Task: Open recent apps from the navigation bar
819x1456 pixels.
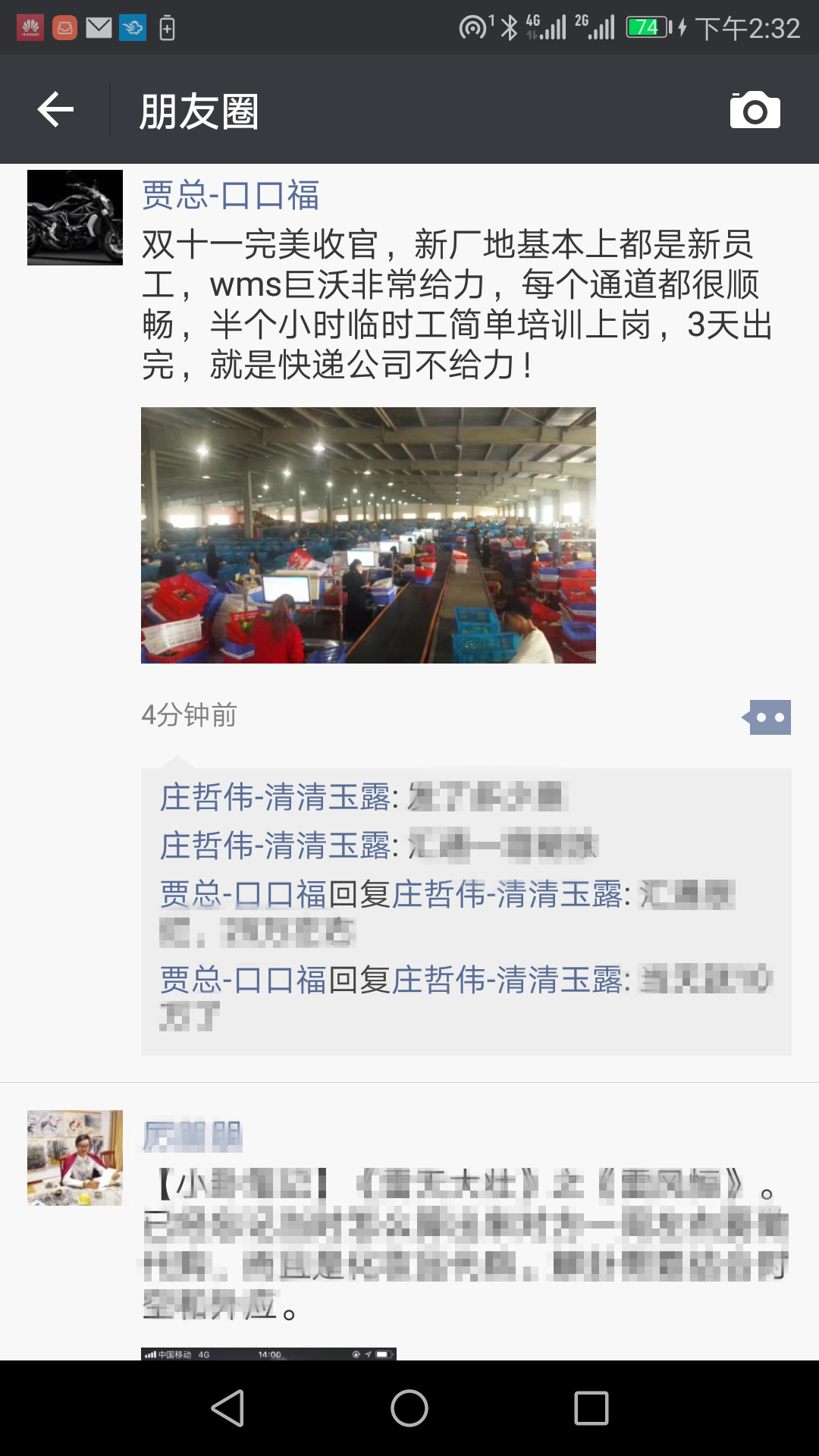Action: [591, 1408]
